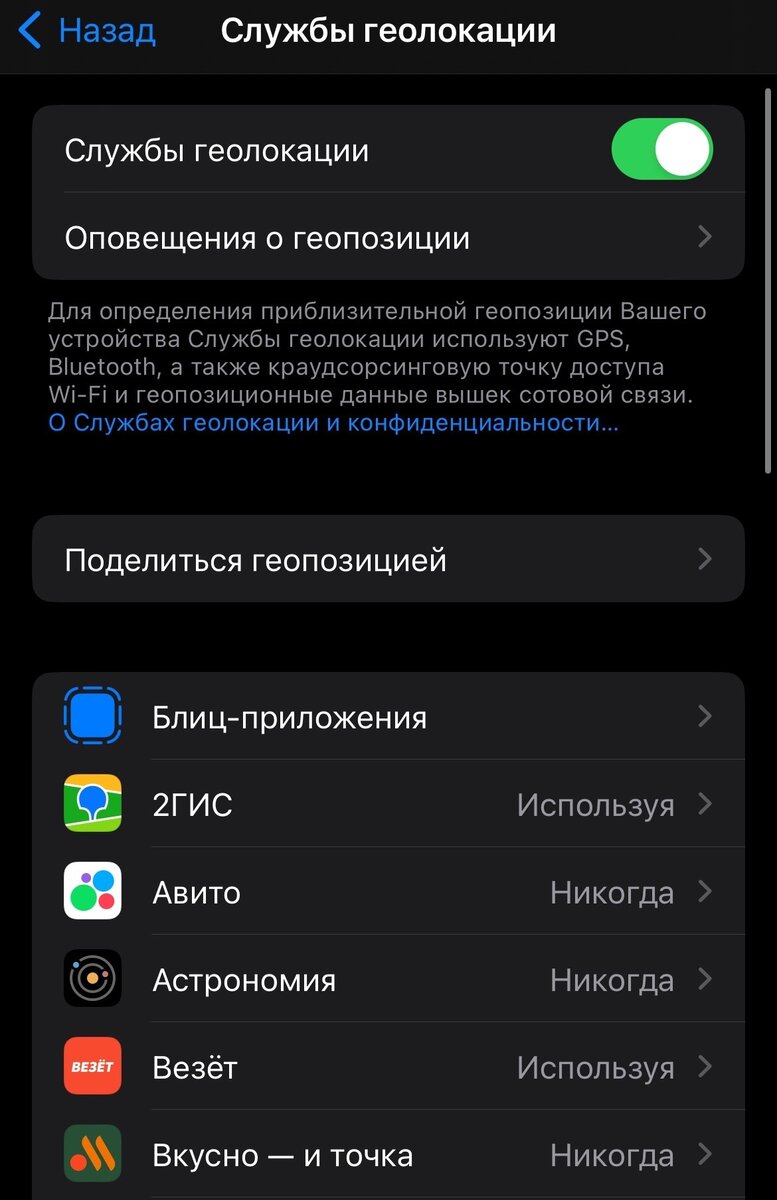Screen dimensions: 777x1200
Task: Open the Вкусно — и точка app icon
Action: 92,1154
